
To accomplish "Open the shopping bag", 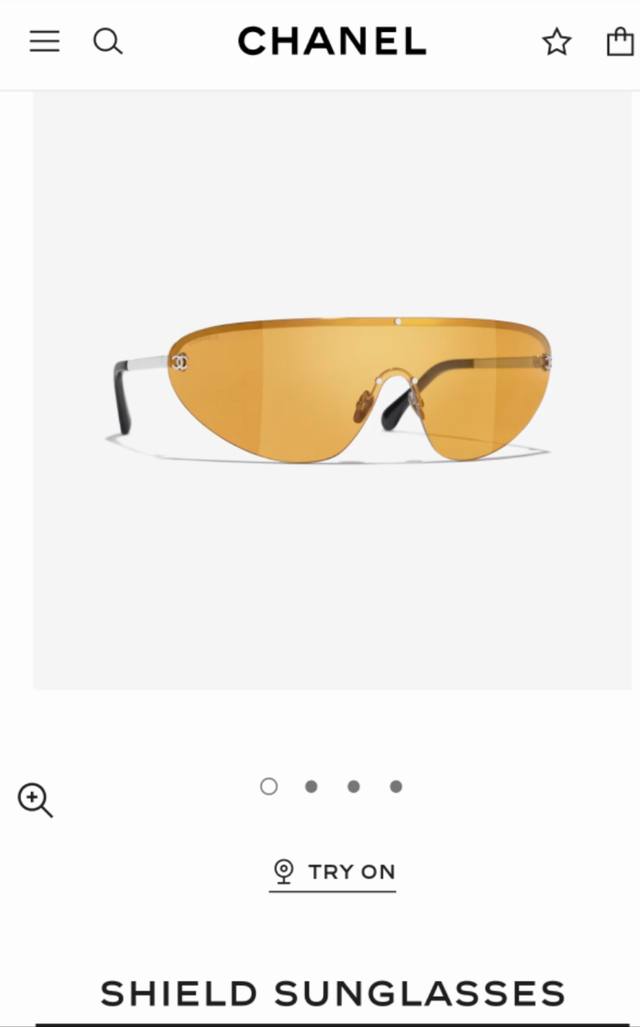I will (620, 42).
